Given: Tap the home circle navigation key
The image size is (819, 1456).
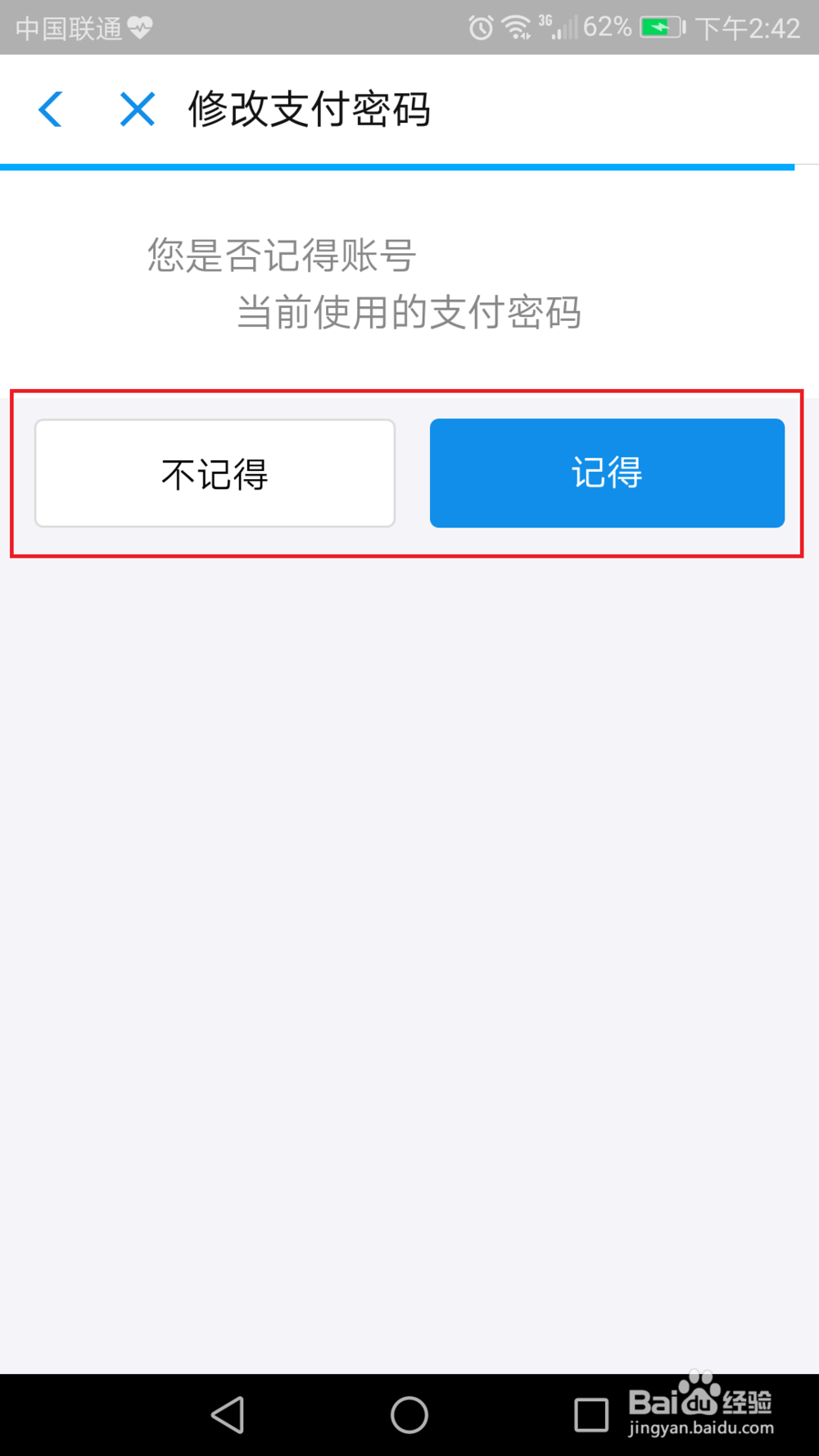Looking at the screenshot, I should (x=409, y=1416).
